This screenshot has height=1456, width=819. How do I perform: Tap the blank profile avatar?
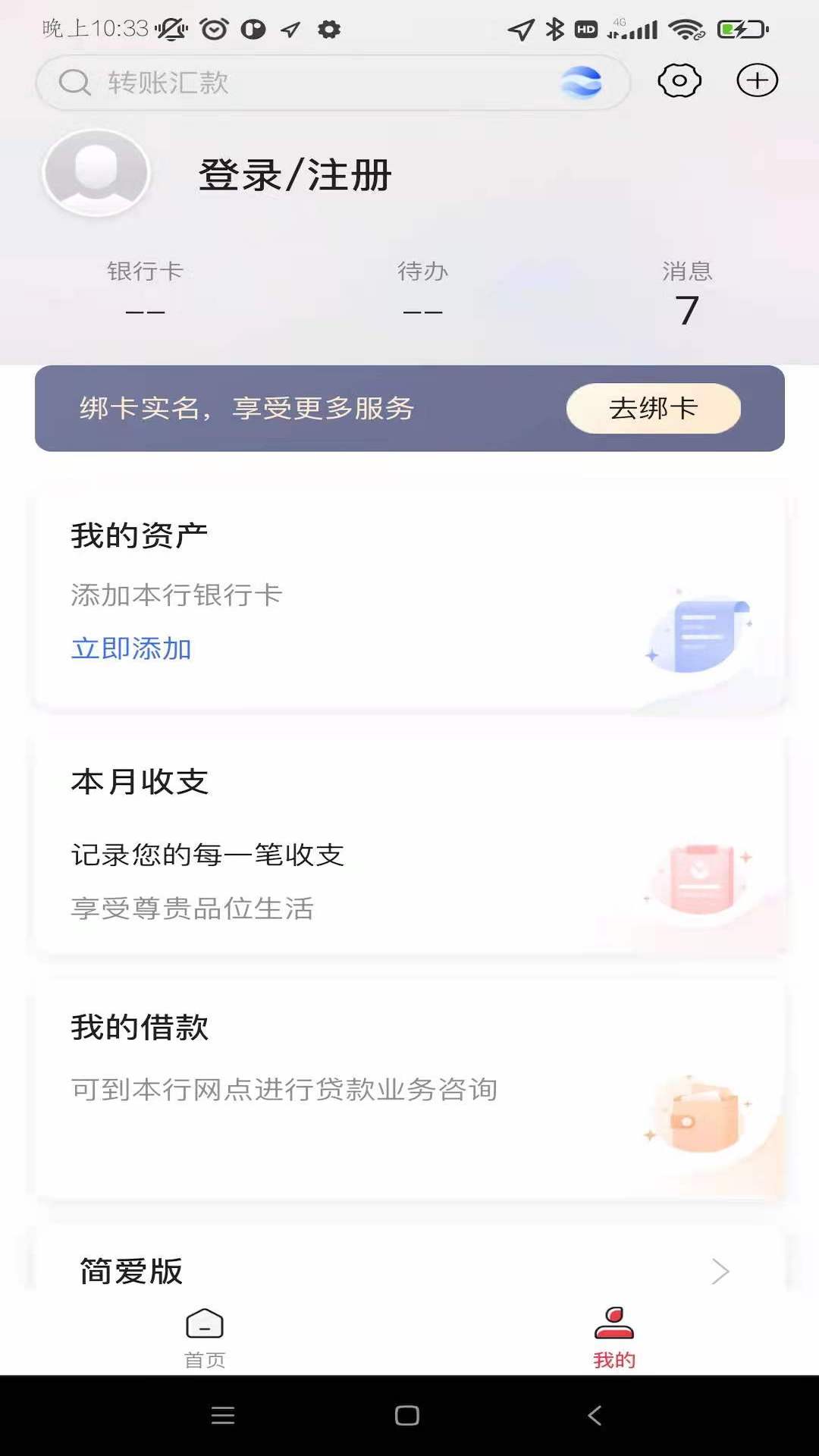click(96, 173)
